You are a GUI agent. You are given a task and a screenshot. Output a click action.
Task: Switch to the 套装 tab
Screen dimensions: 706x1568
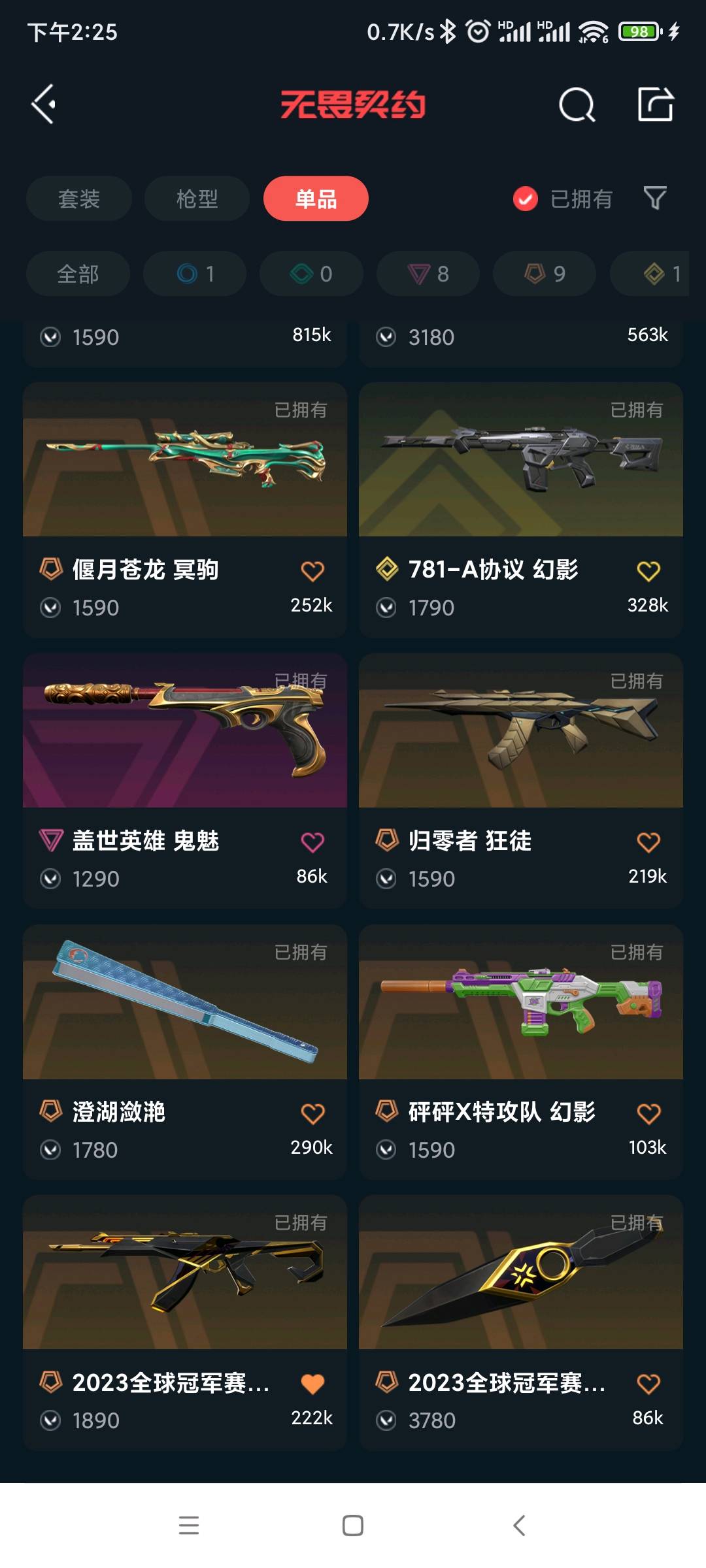coord(79,199)
